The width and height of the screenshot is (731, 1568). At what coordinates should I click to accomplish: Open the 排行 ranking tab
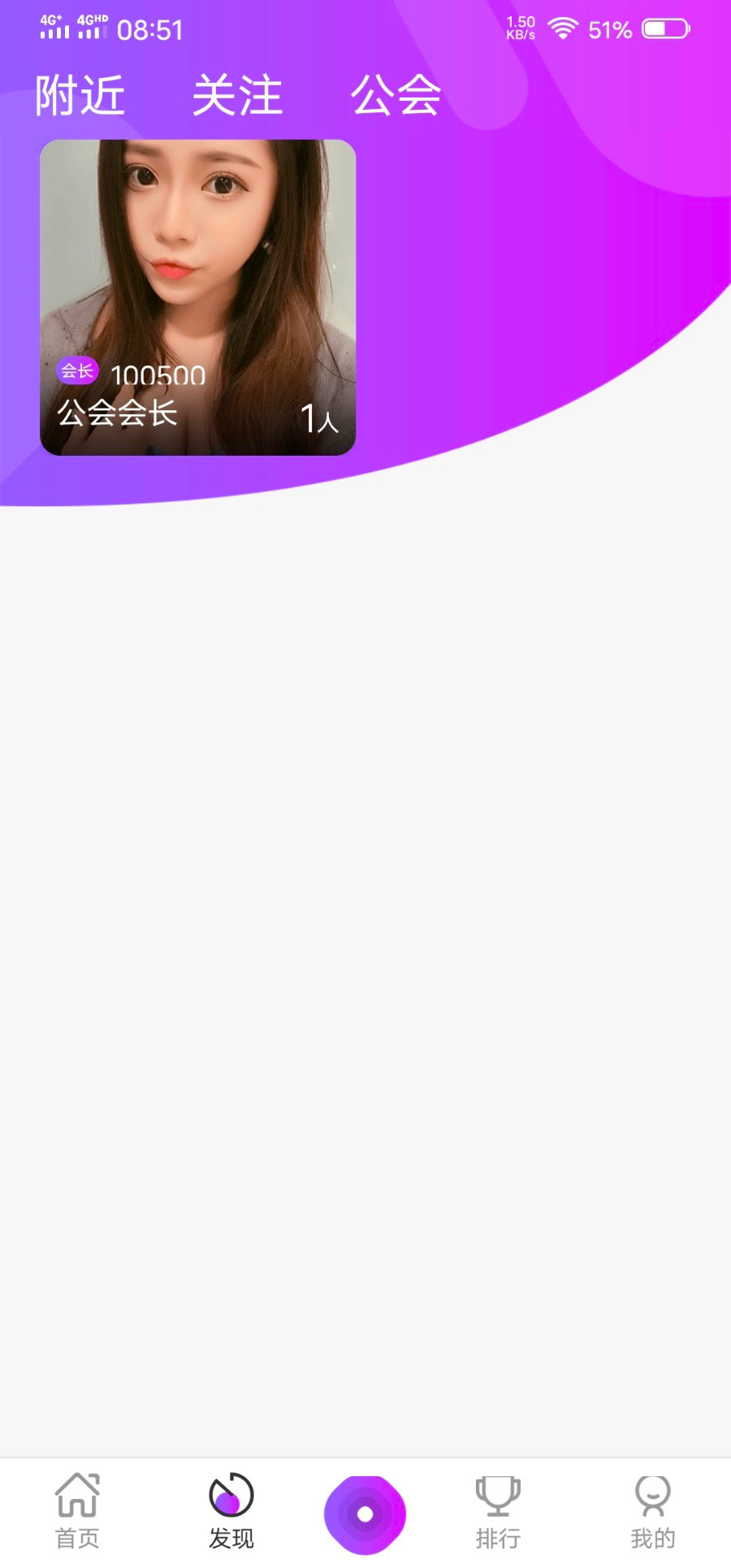[497, 1511]
